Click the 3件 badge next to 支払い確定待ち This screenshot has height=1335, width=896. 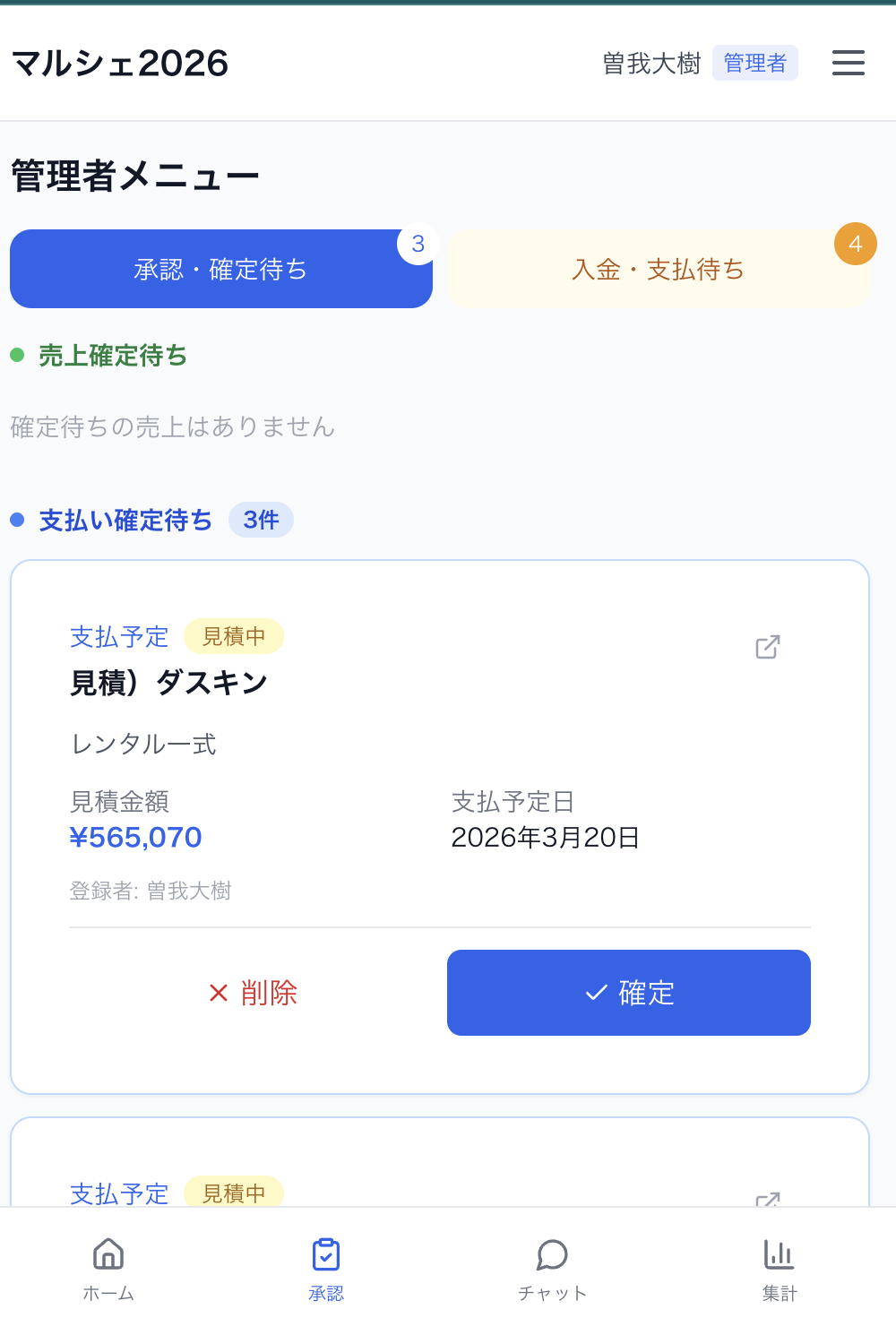coord(261,520)
